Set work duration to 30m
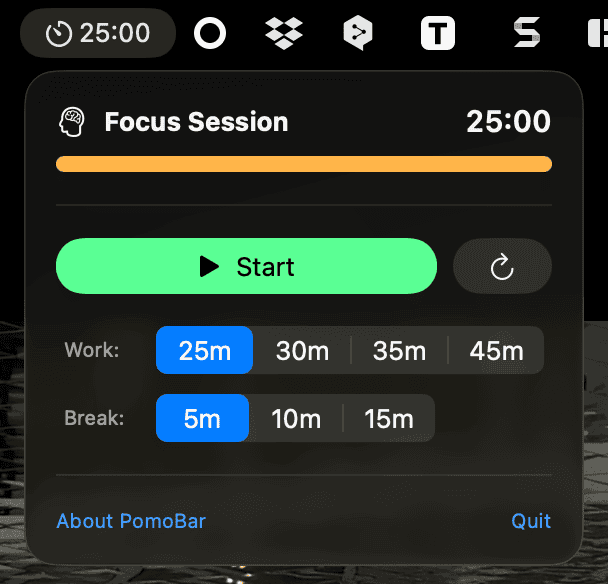608x584 pixels. [302, 351]
